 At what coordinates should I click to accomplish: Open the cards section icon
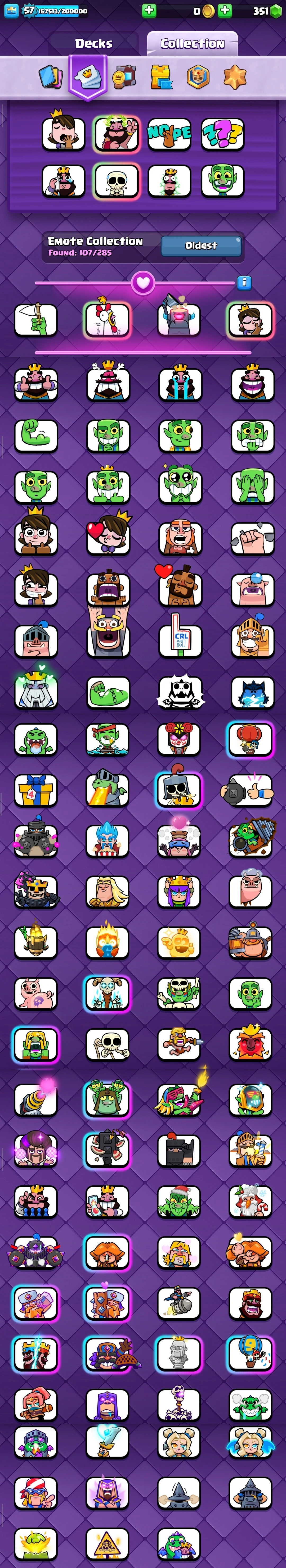click(x=51, y=77)
